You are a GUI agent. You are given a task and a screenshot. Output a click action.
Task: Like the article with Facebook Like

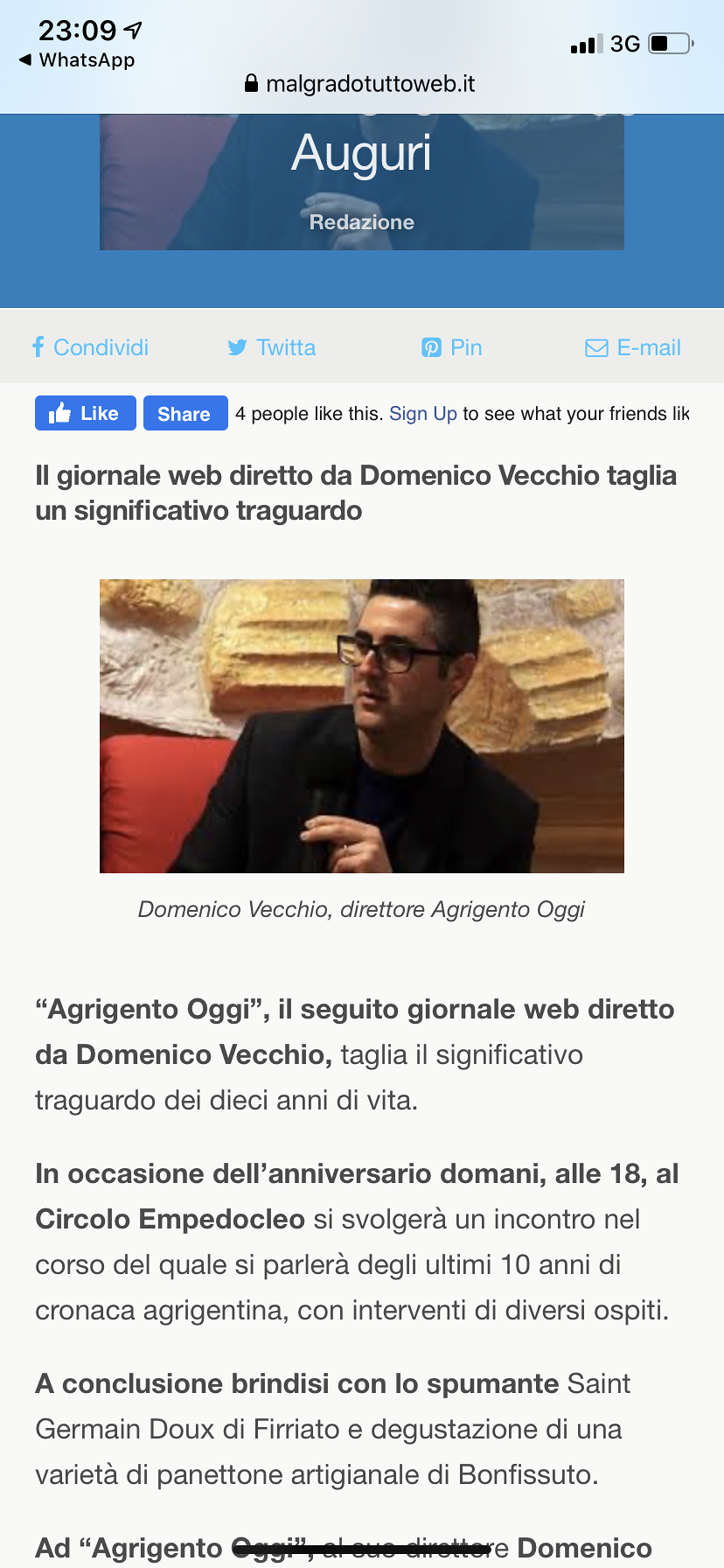pyautogui.click(x=85, y=413)
